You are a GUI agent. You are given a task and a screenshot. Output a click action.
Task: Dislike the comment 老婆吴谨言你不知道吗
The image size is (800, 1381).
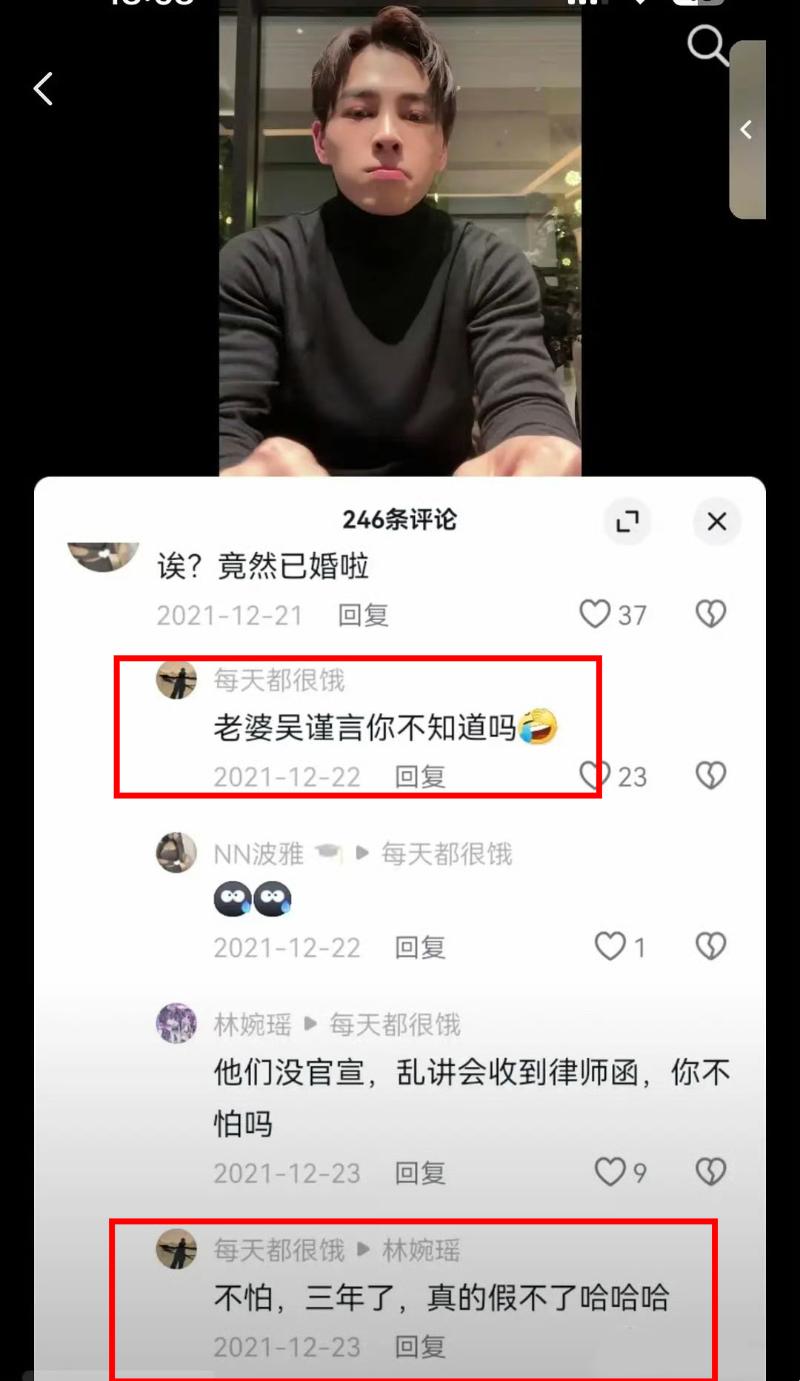point(710,776)
